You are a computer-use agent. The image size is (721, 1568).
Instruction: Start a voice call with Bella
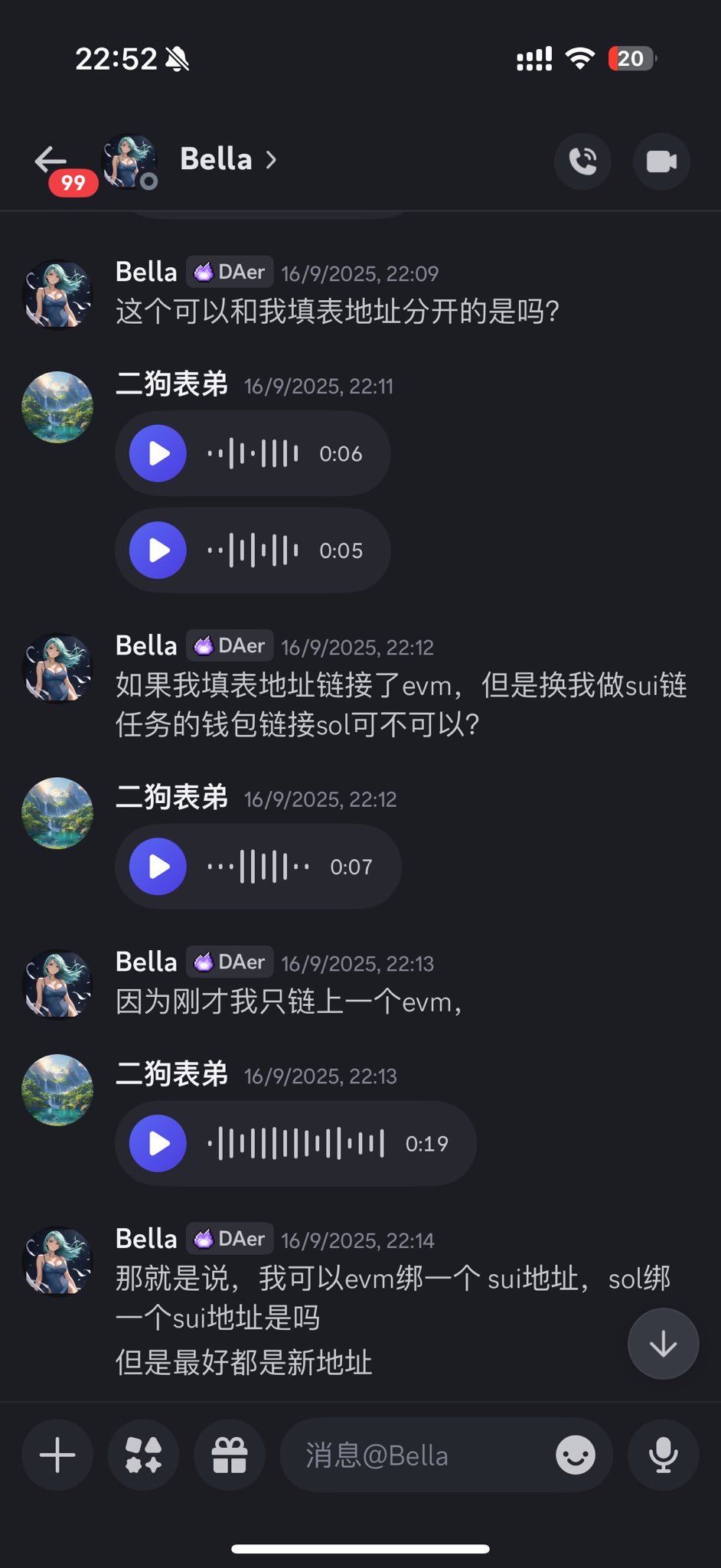click(x=582, y=162)
